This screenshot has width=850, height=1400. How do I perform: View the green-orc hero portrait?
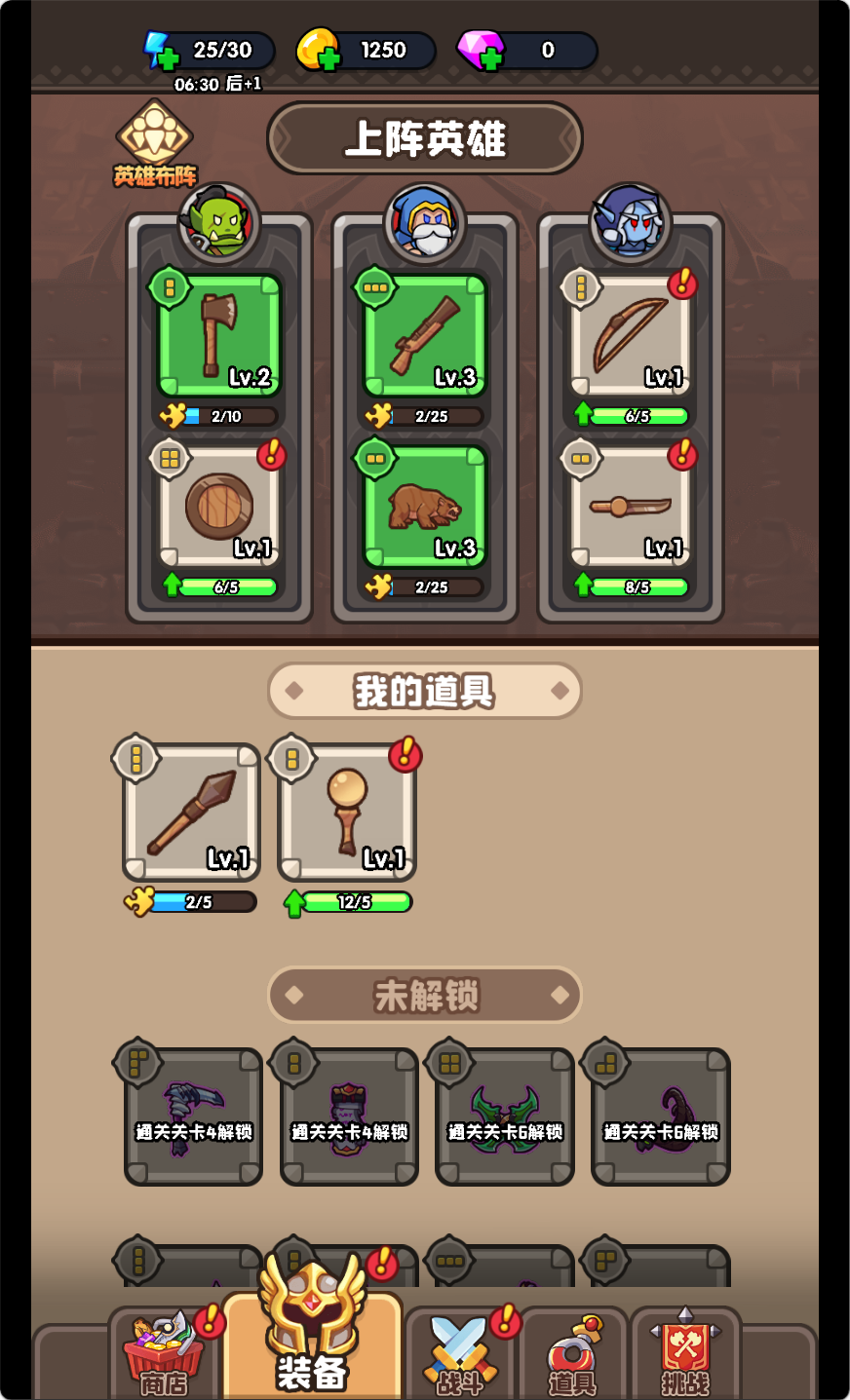[x=219, y=223]
